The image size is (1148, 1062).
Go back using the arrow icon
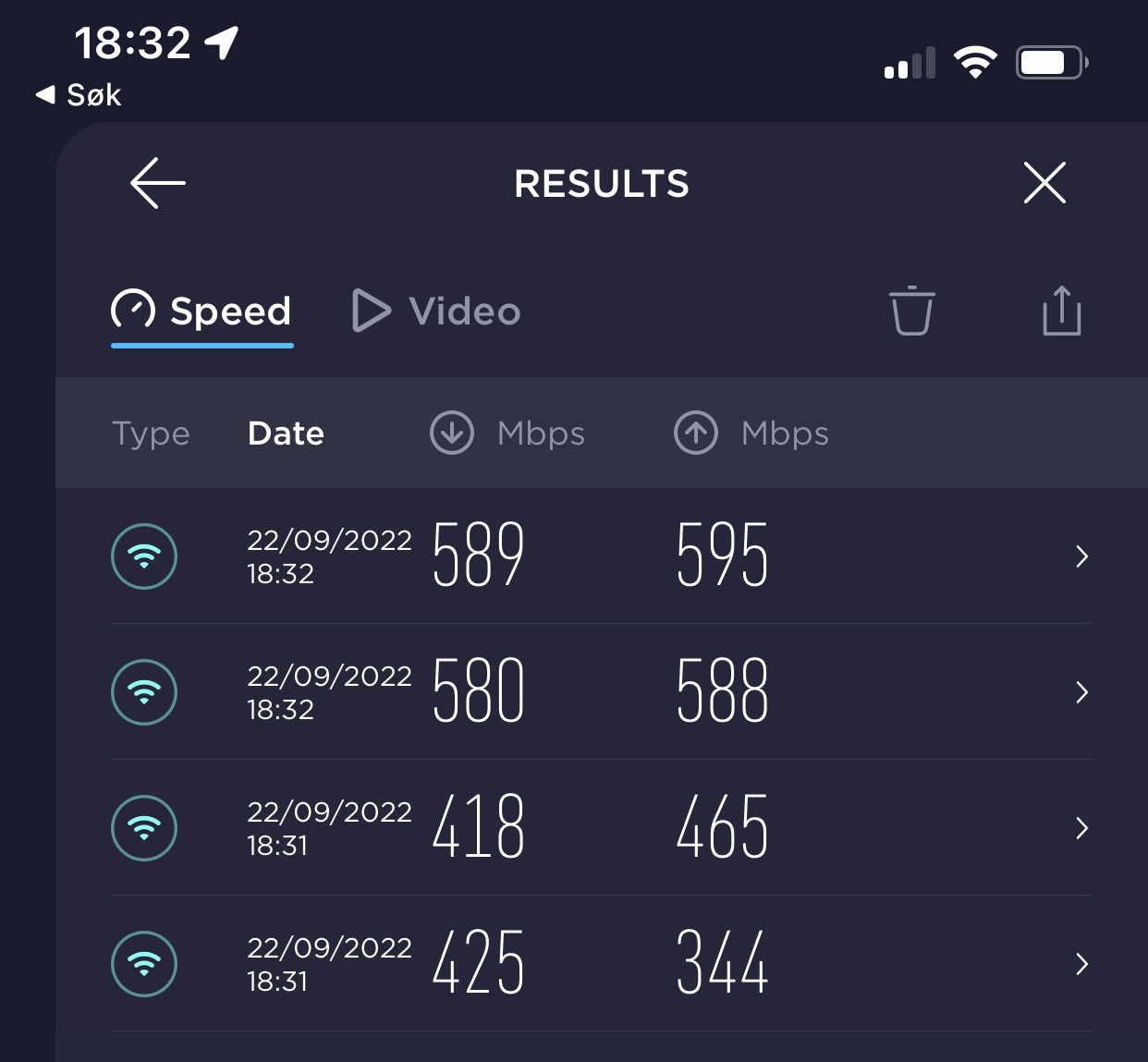(x=158, y=183)
